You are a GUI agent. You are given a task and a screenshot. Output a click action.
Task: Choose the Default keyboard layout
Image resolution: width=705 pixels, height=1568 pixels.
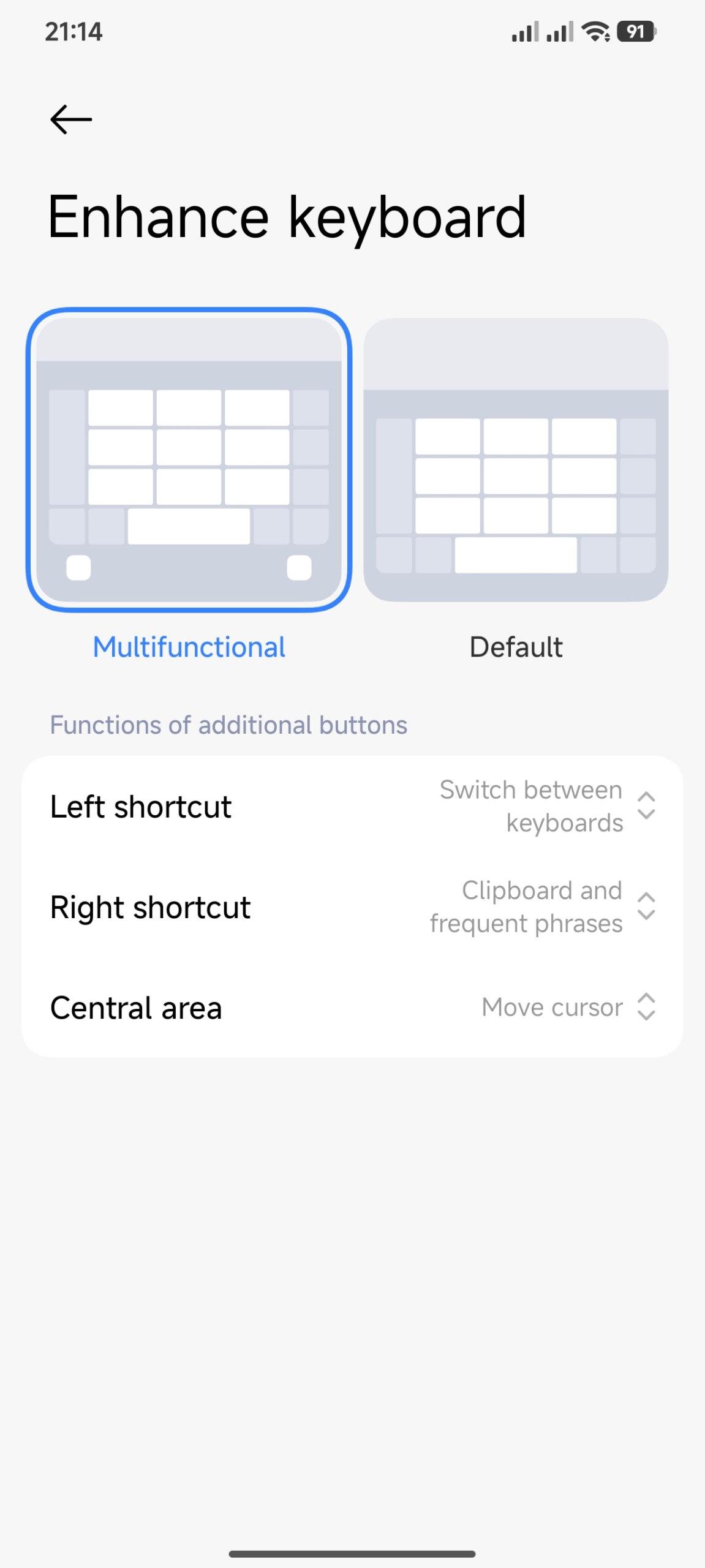click(x=516, y=459)
